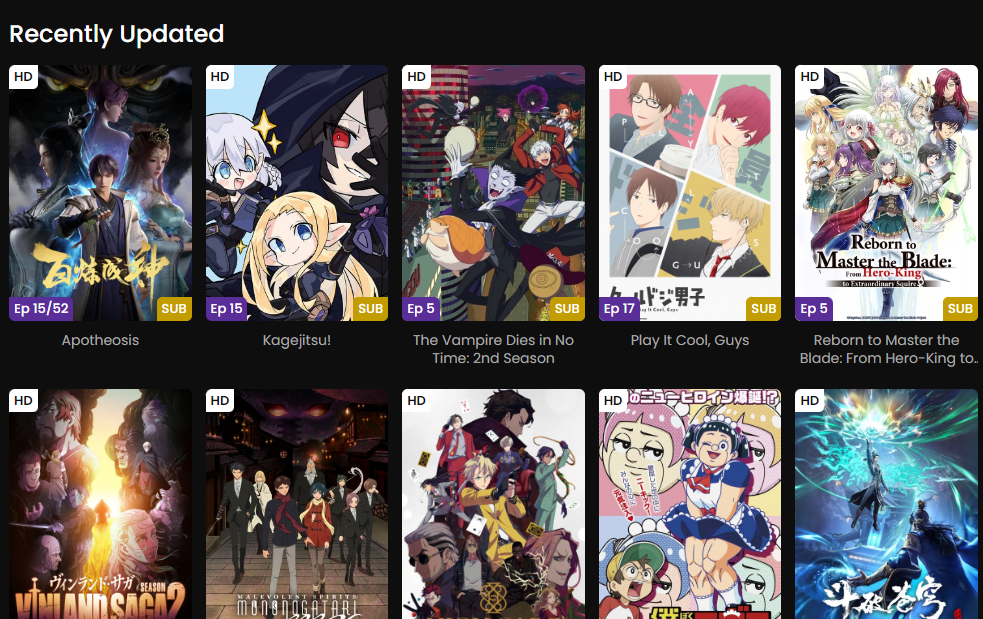
Task: Open Vinland Saga Season 2 poster
Action: [x=100, y=505]
